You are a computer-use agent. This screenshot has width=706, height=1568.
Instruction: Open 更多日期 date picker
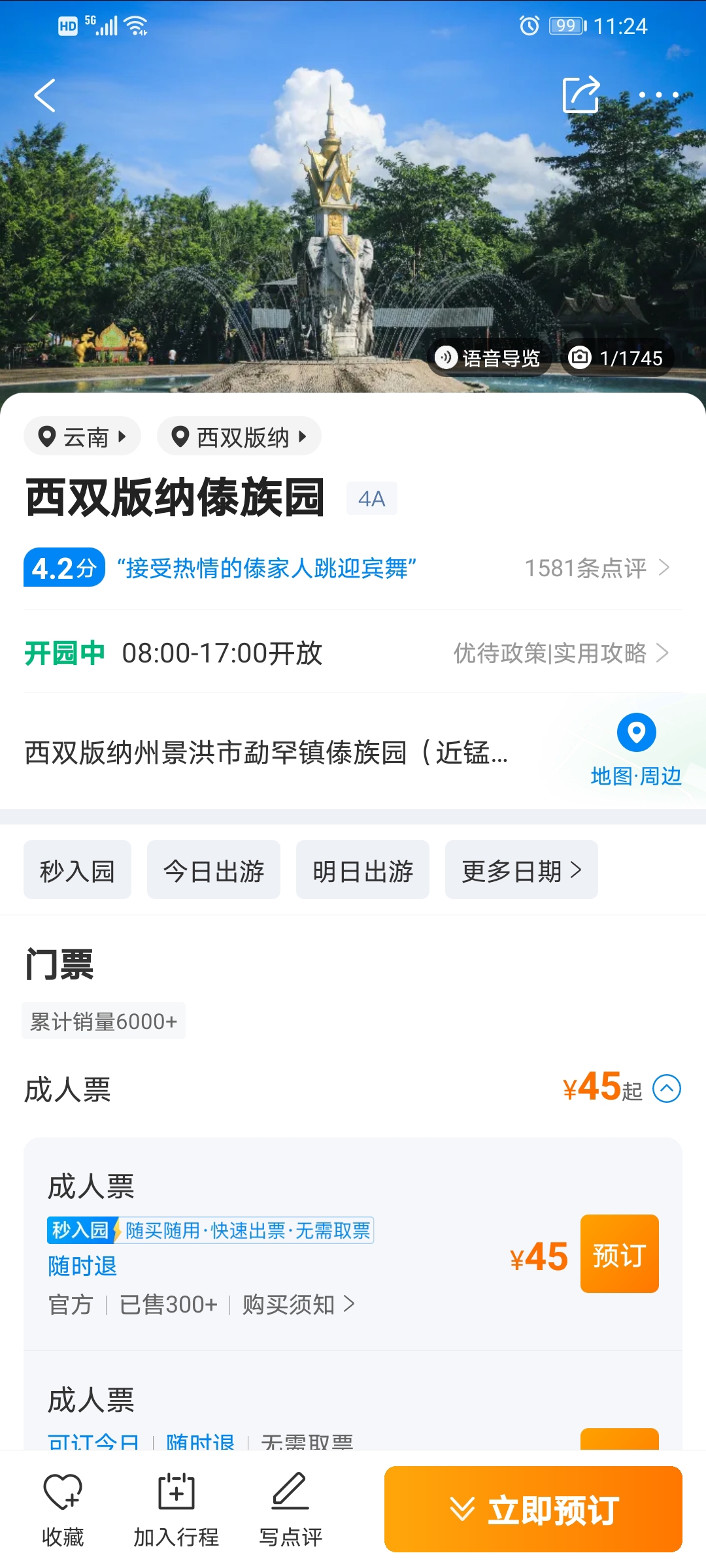[521, 870]
